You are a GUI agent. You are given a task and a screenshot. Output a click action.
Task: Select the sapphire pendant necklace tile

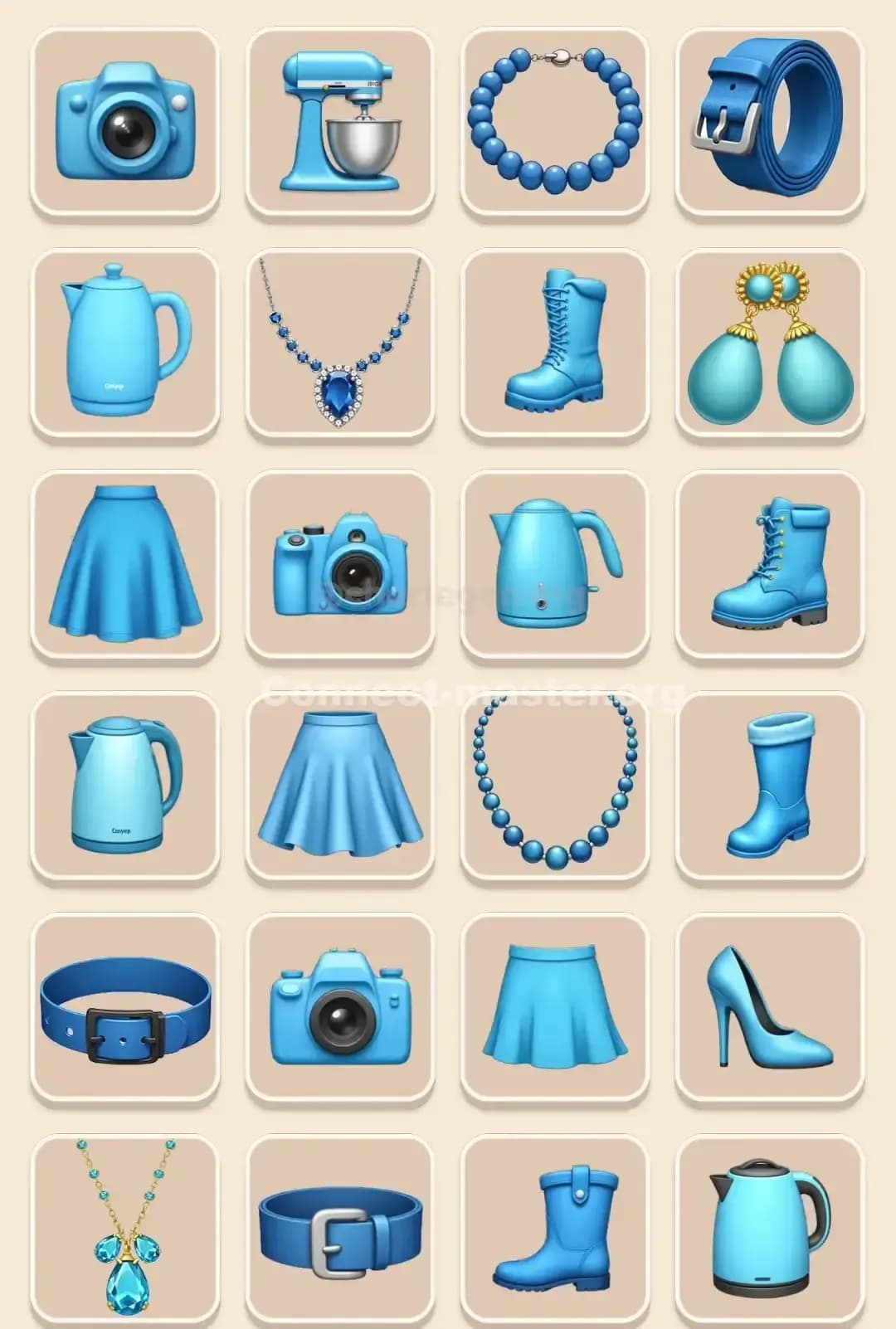point(340,340)
